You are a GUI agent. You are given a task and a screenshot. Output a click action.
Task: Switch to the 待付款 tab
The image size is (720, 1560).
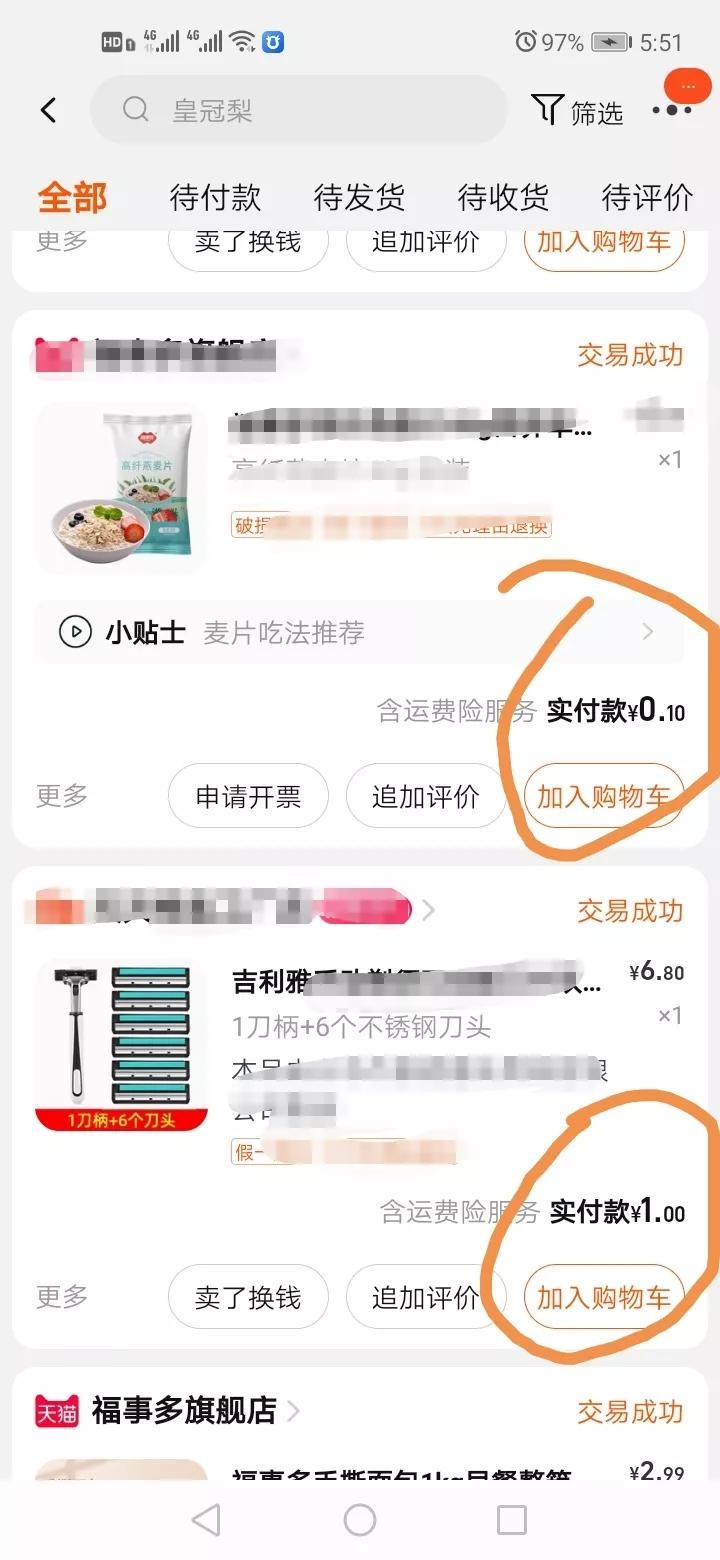pos(215,198)
